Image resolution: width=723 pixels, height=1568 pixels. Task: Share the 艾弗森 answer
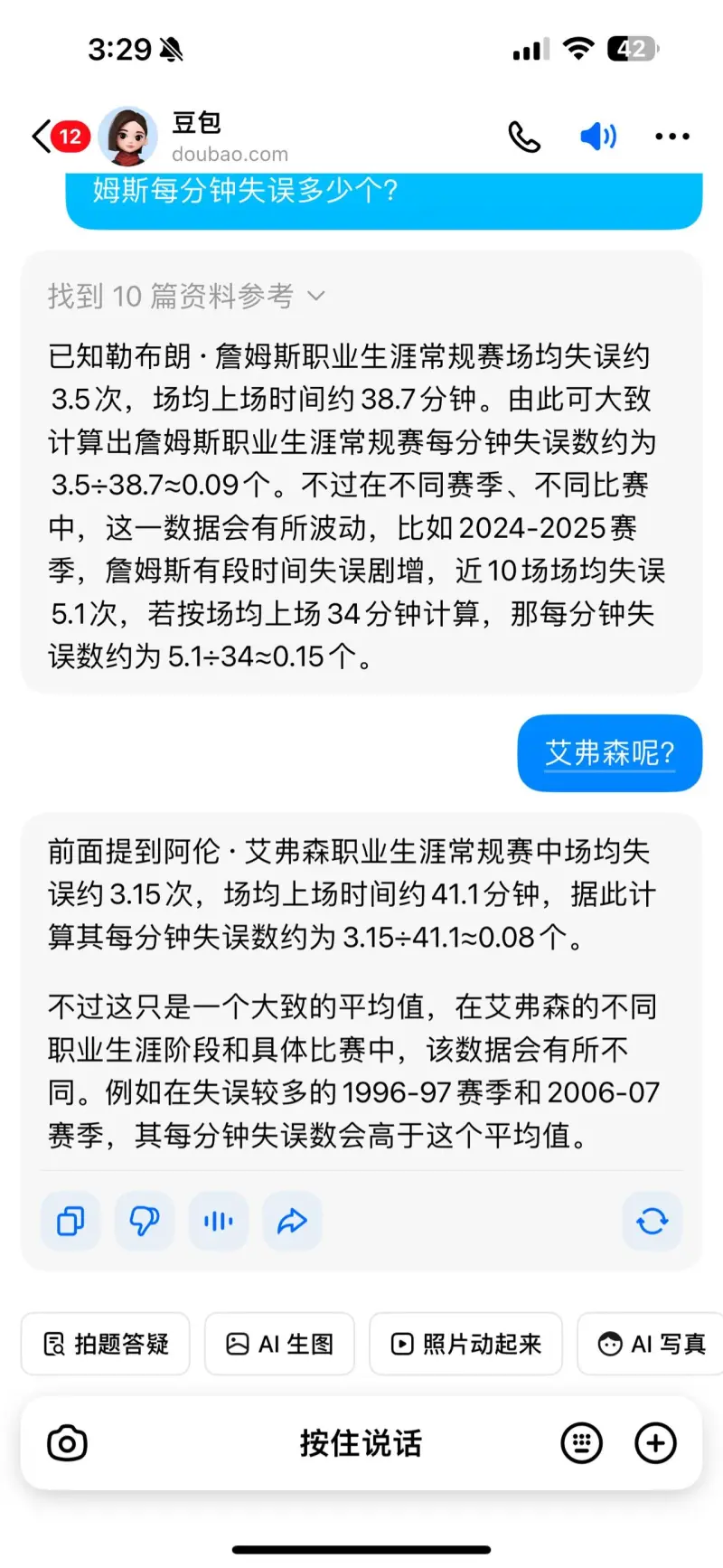[292, 1222]
